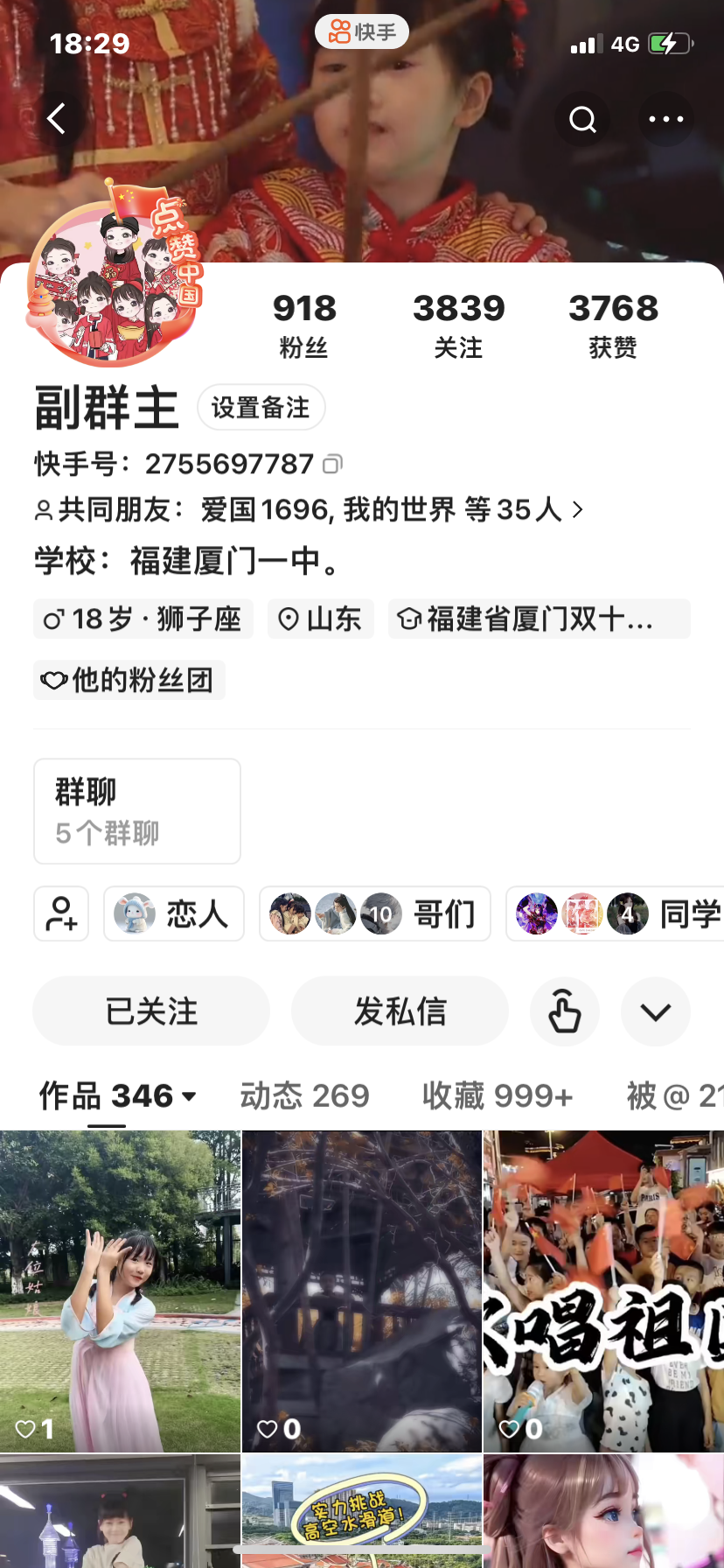This screenshot has height=1568, width=724.
Task: Tap 已关注 to manage following status
Action: [151, 1011]
